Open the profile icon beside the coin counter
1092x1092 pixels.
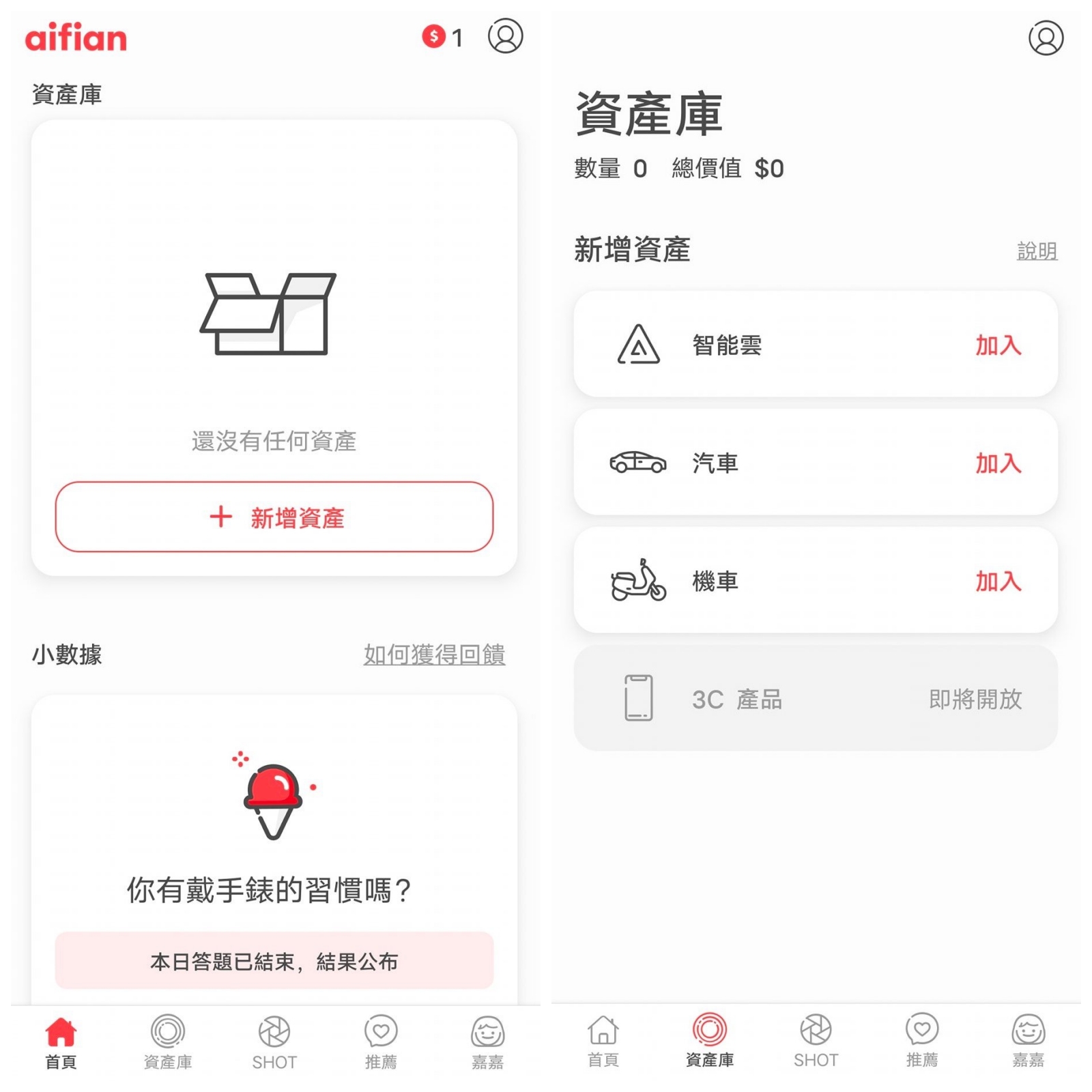(505, 36)
